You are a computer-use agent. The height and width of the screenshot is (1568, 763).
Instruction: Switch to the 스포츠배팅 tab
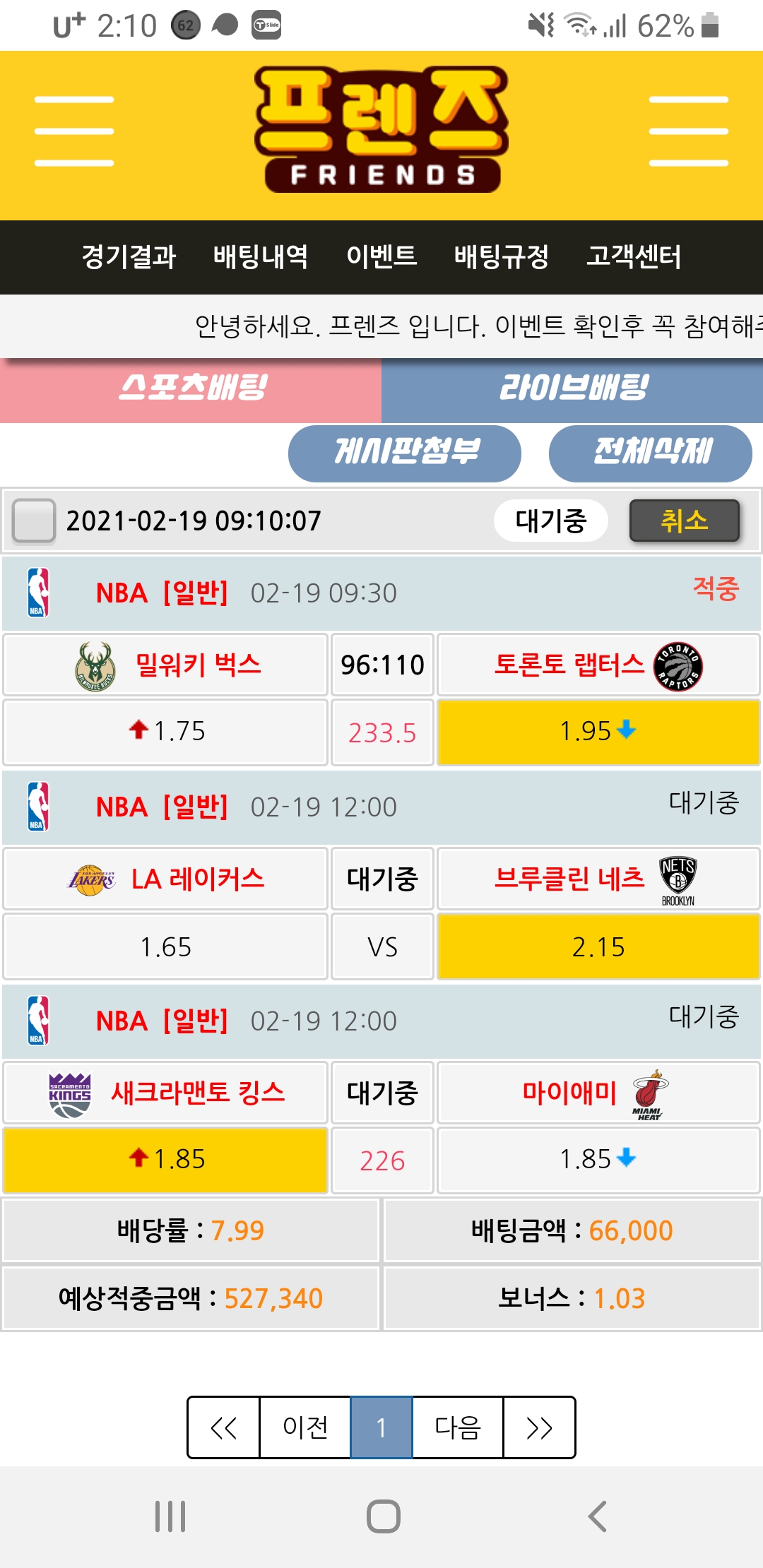point(191,388)
